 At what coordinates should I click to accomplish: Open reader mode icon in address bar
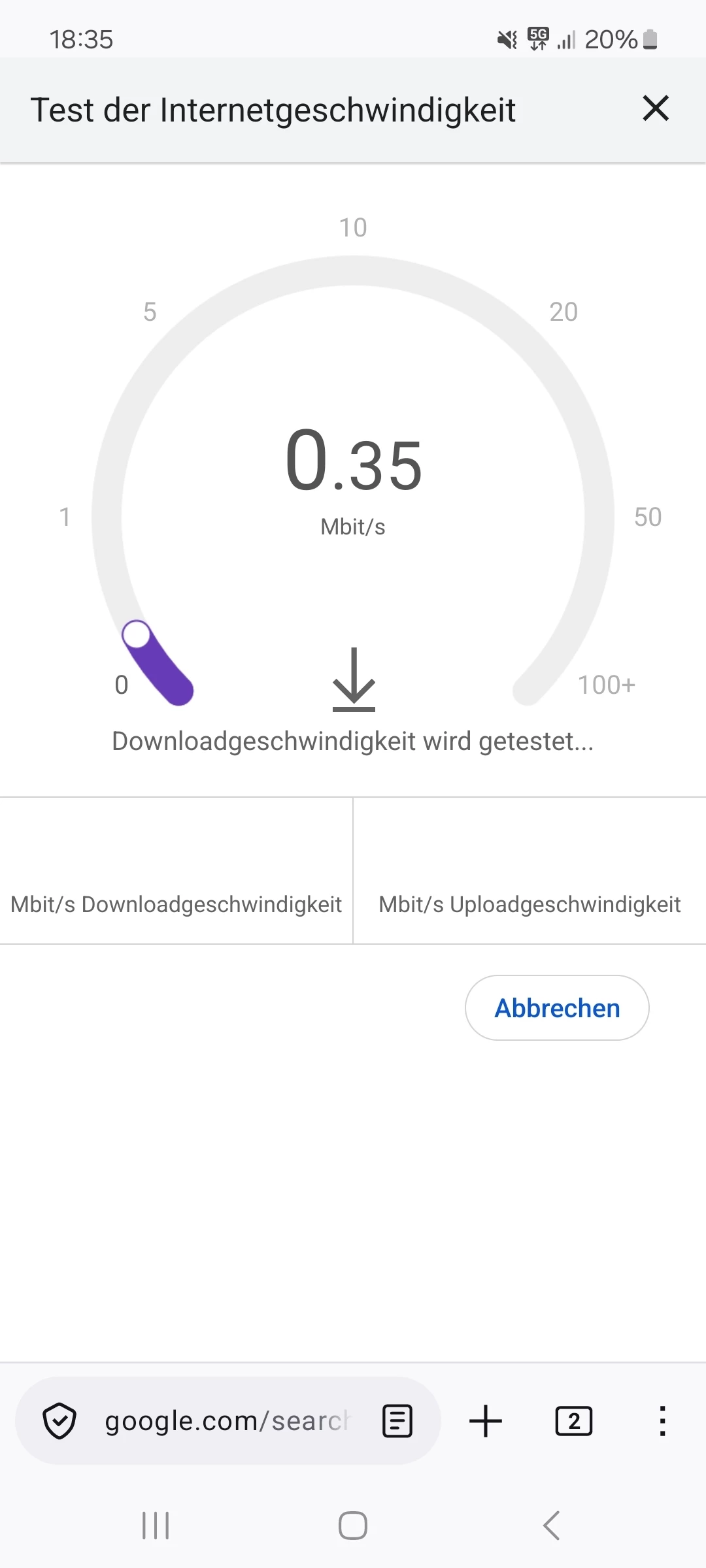pyautogui.click(x=397, y=1421)
